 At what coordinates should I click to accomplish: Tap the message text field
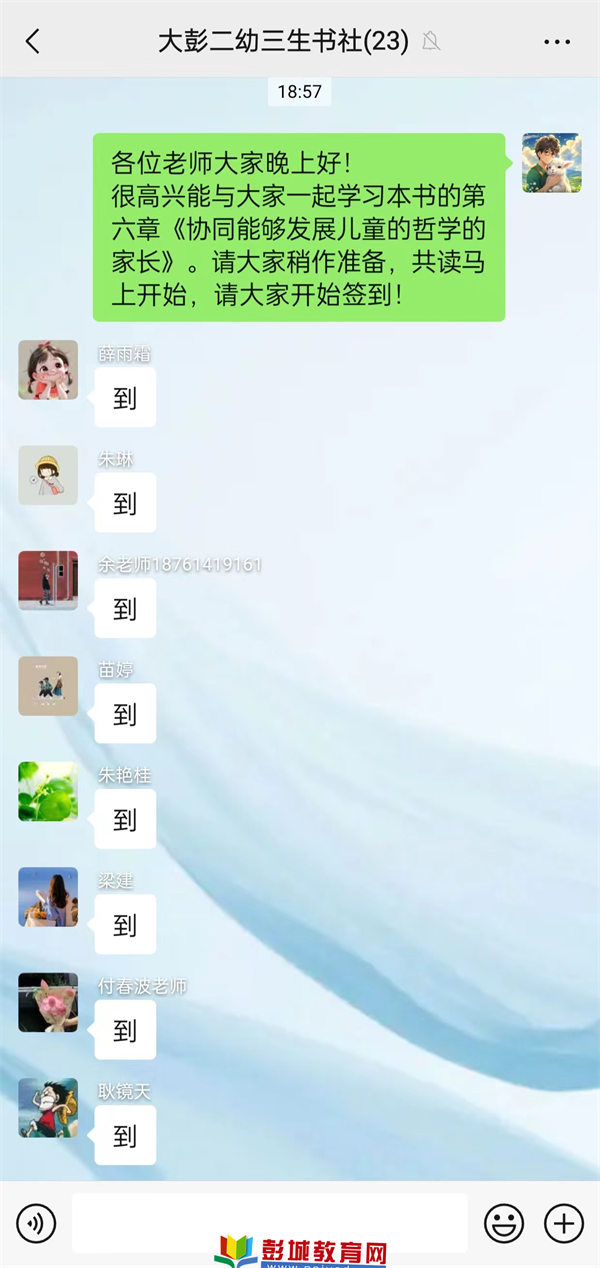pyautogui.click(x=269, y=1215)
